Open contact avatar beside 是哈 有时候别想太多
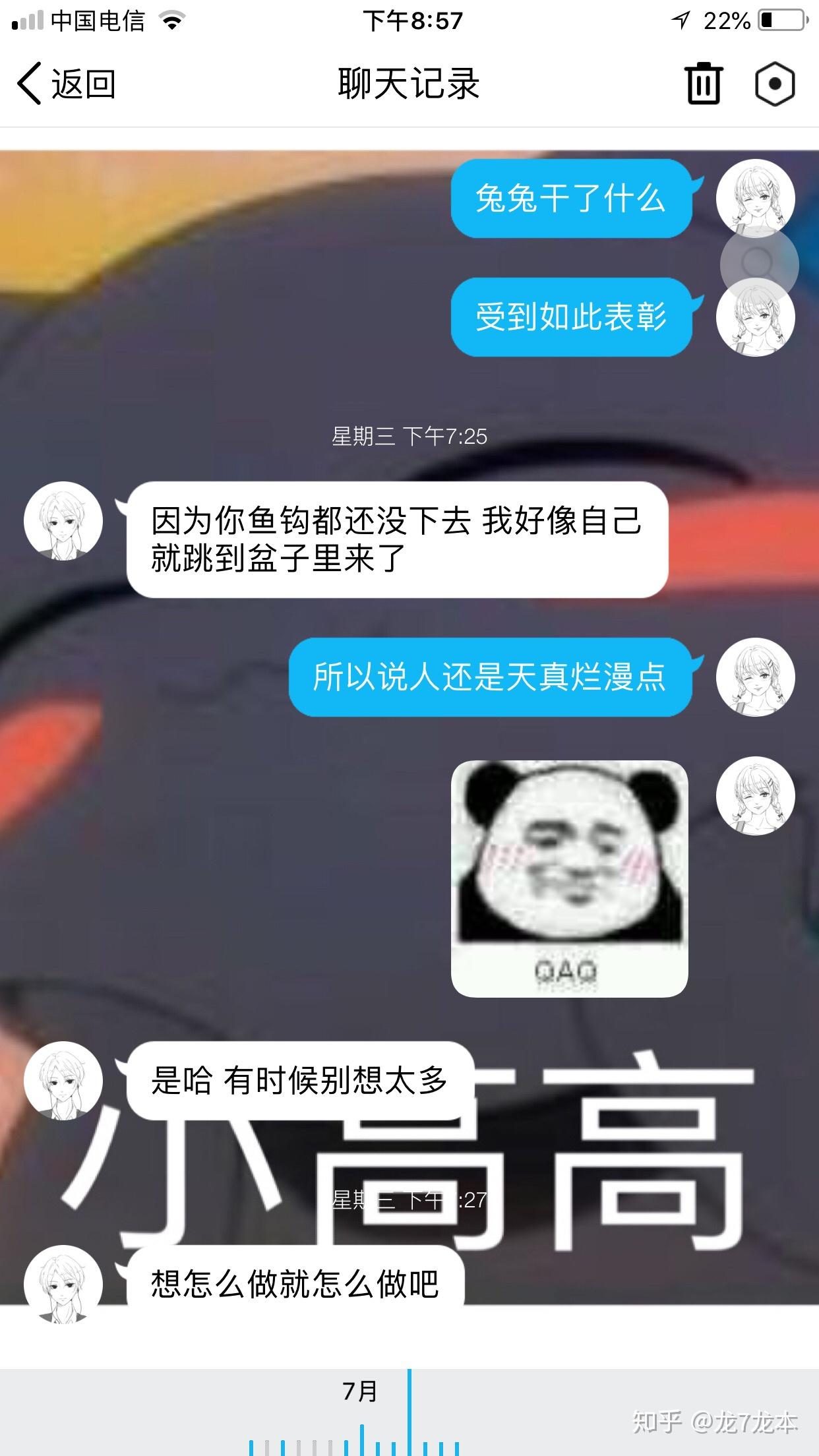Viewport: 819px width, 1456px height. (63, 1081)
